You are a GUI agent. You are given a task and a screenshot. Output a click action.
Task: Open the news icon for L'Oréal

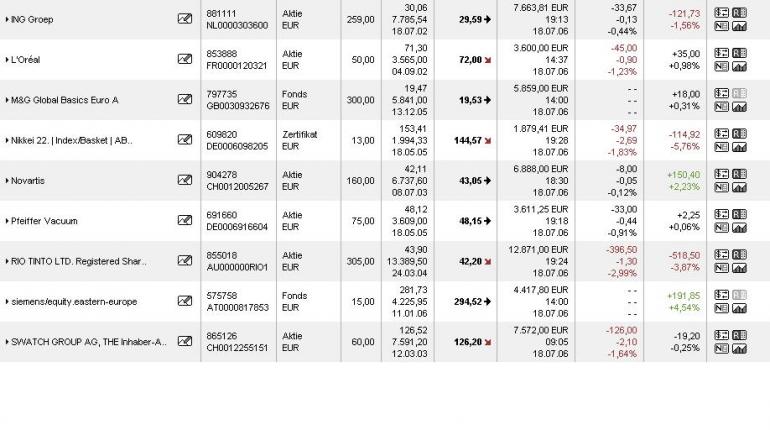(x=722, y=67)
